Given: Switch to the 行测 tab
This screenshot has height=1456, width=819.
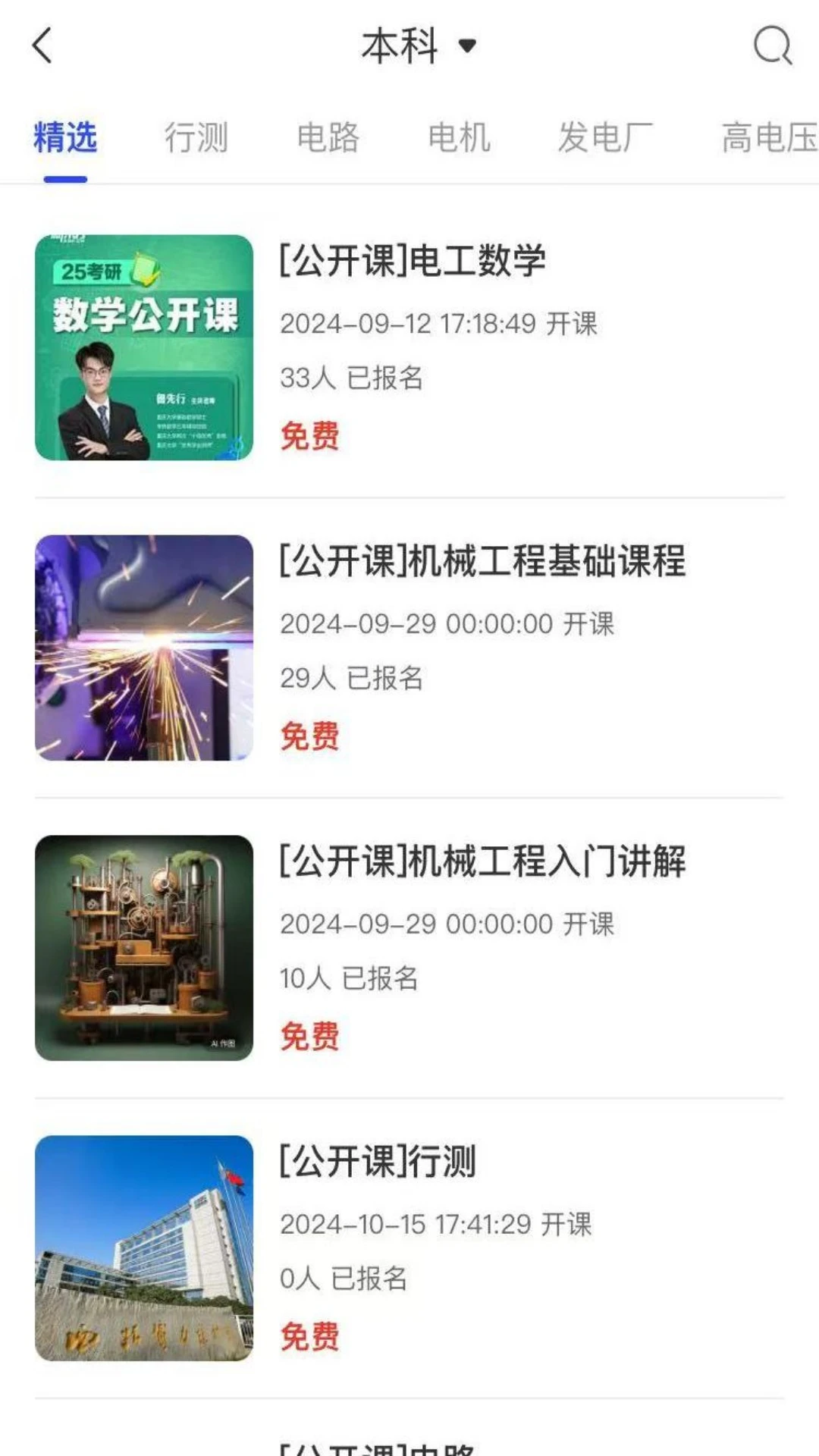Looking at the screenshot, I should coord(196,138).
